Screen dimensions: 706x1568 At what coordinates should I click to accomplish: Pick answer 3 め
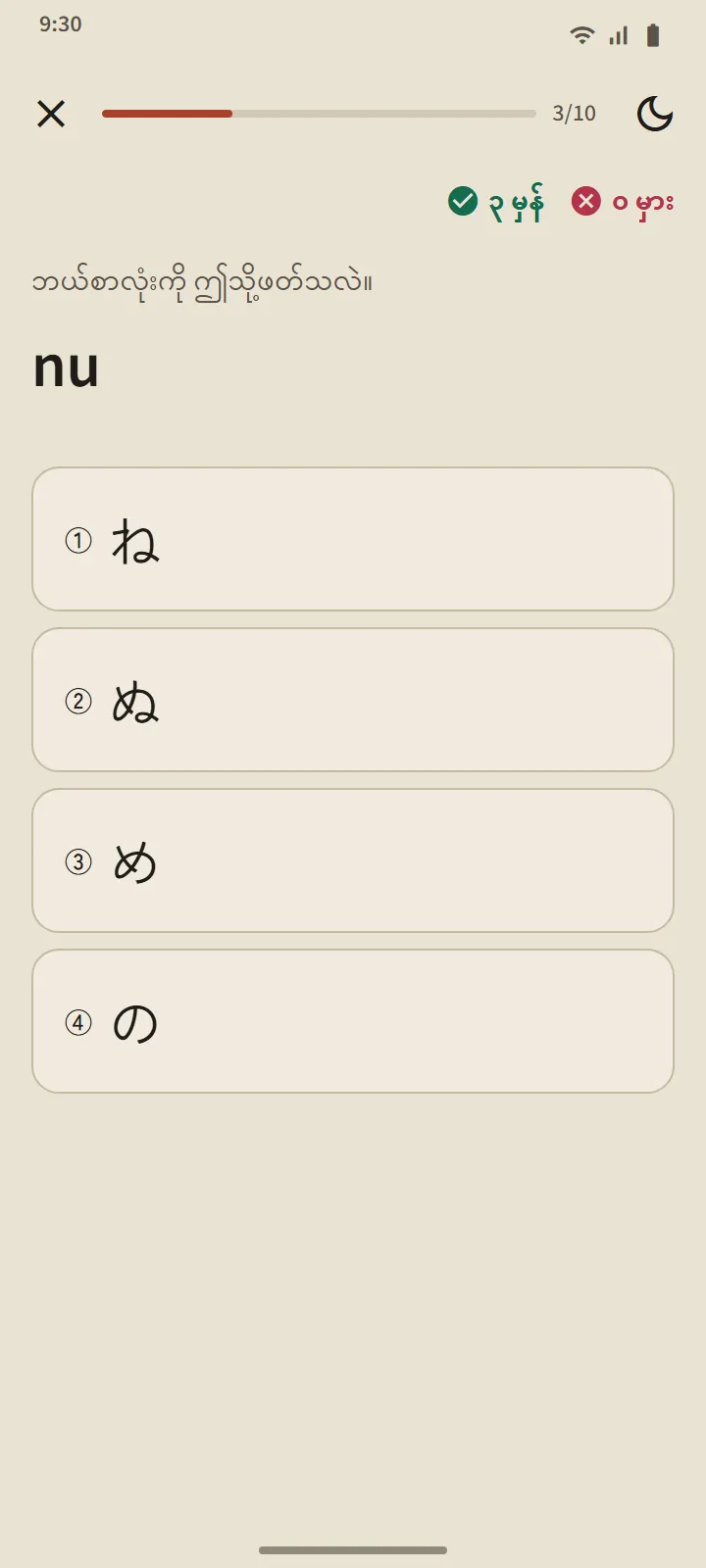point(353,860)
